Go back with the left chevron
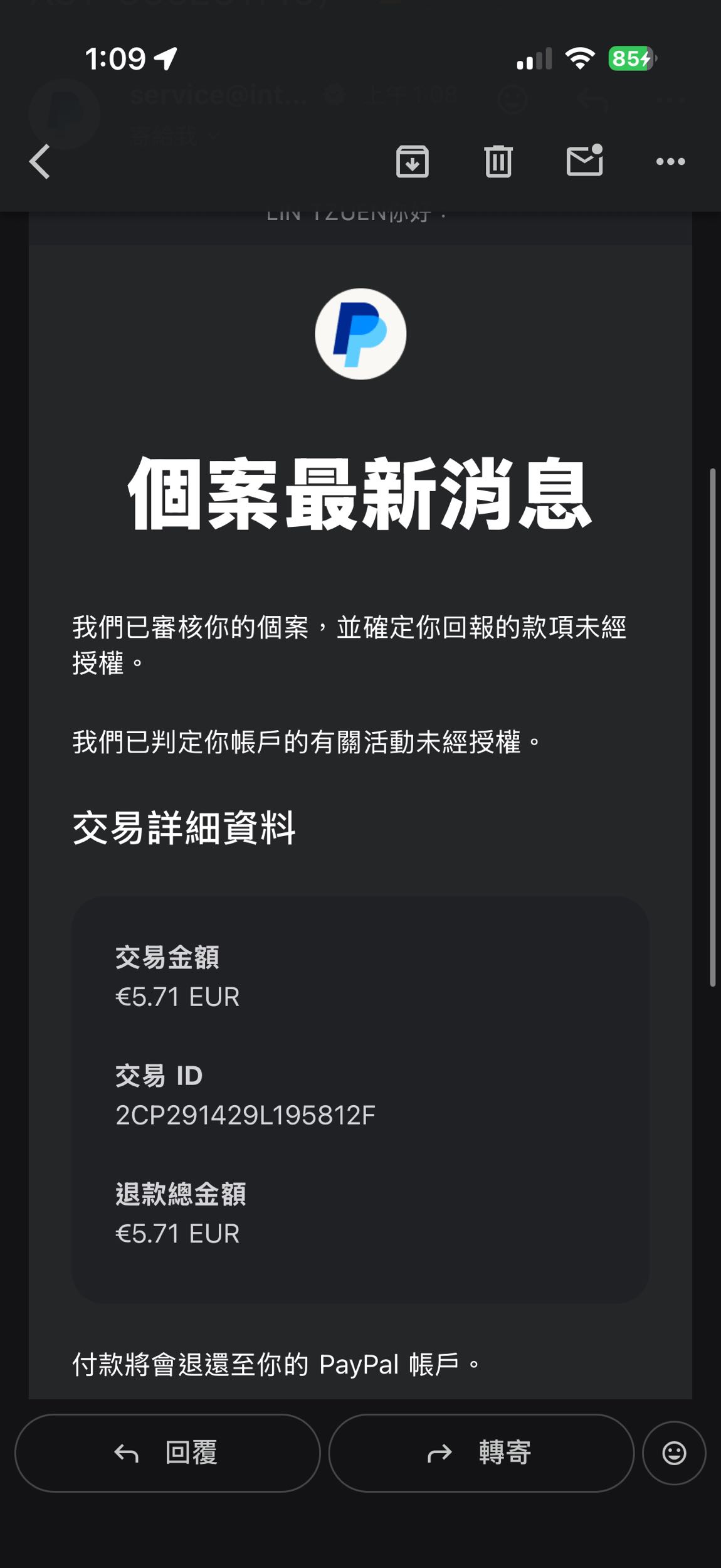Viewport: 721px width, 1568px height. (x=39, y=161)
